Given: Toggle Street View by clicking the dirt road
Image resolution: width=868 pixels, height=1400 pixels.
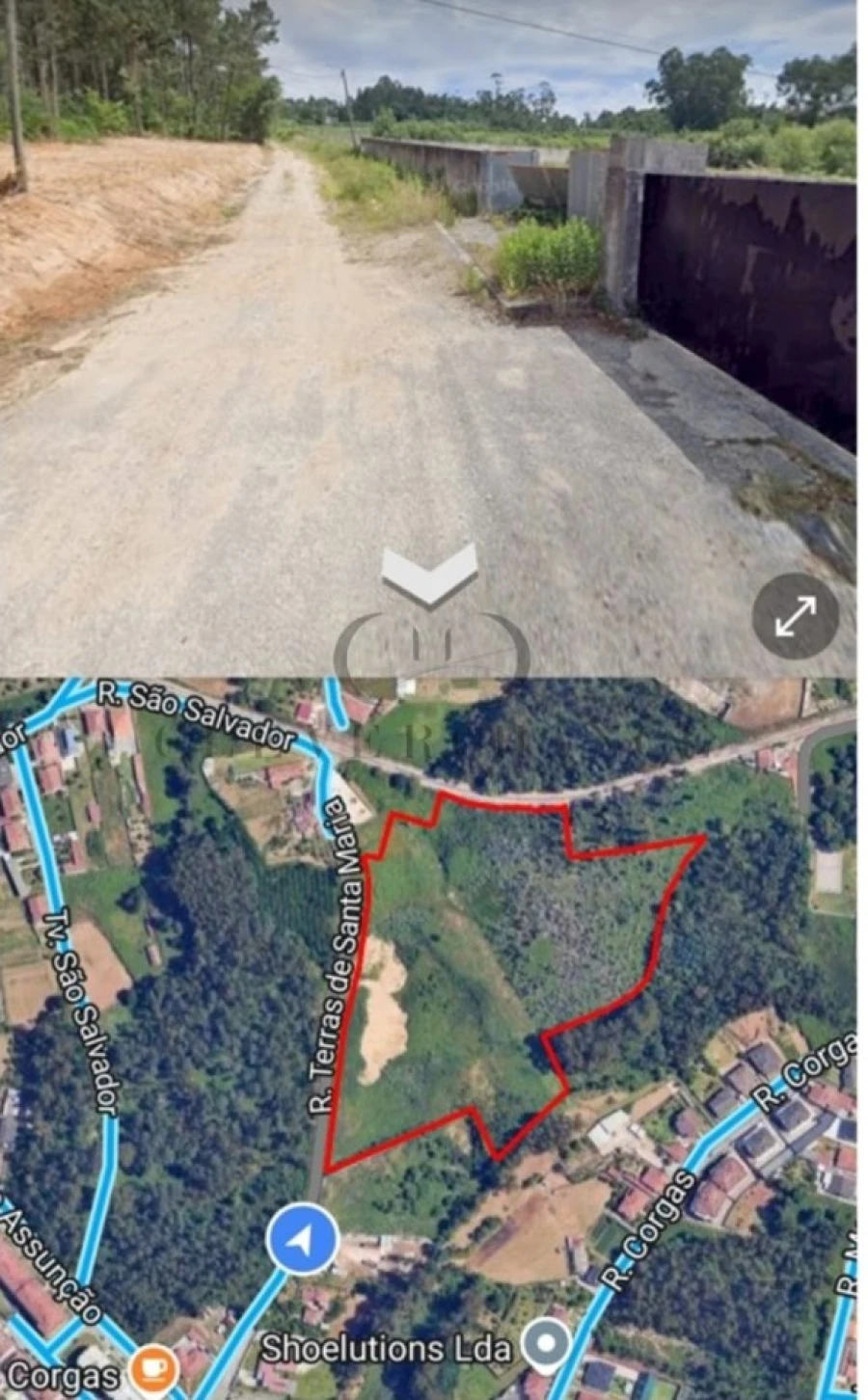Looking at the screenshot, I should (x=289, y=386).
